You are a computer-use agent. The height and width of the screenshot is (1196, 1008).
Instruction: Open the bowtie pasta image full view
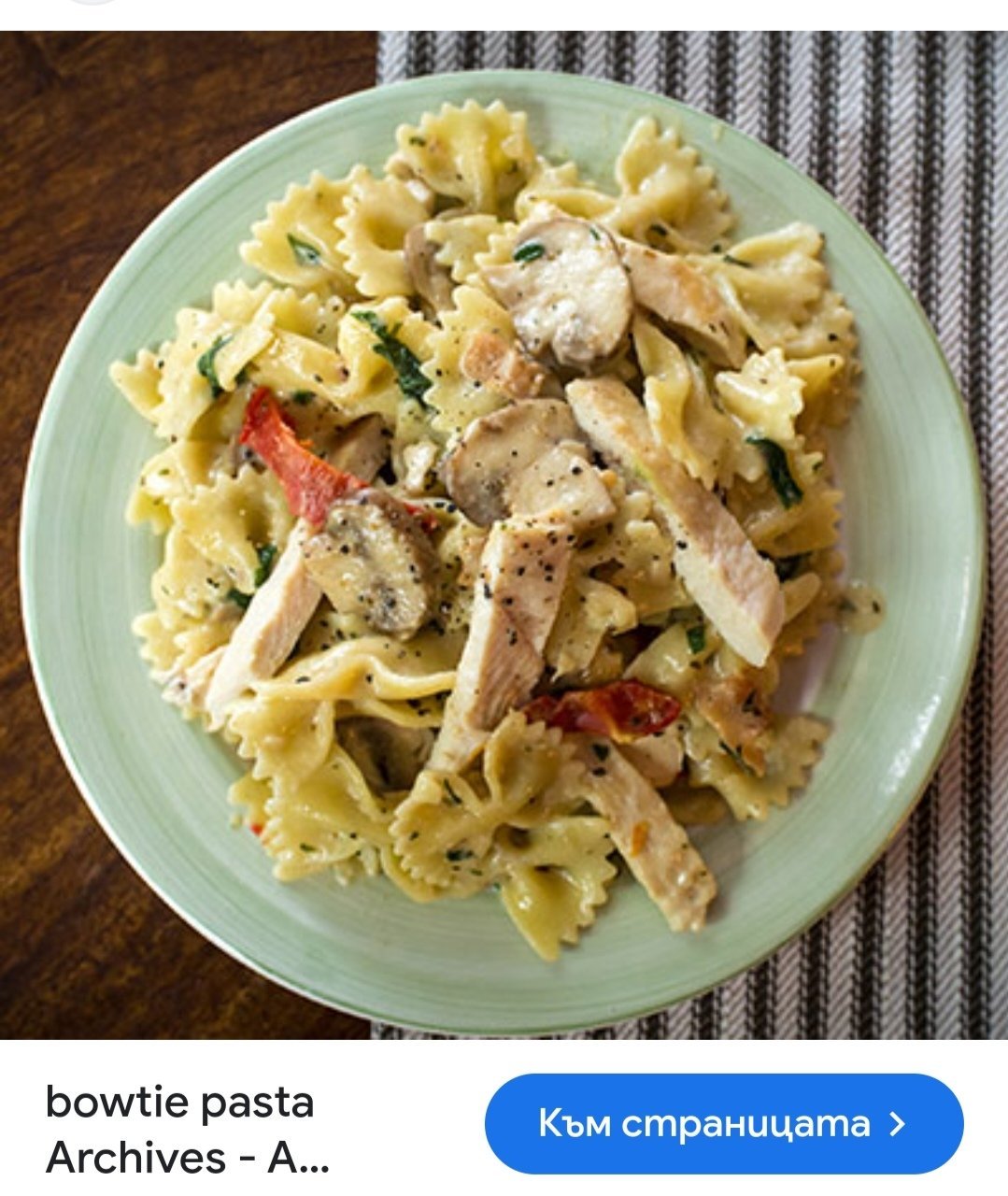(x=504, y=534)
